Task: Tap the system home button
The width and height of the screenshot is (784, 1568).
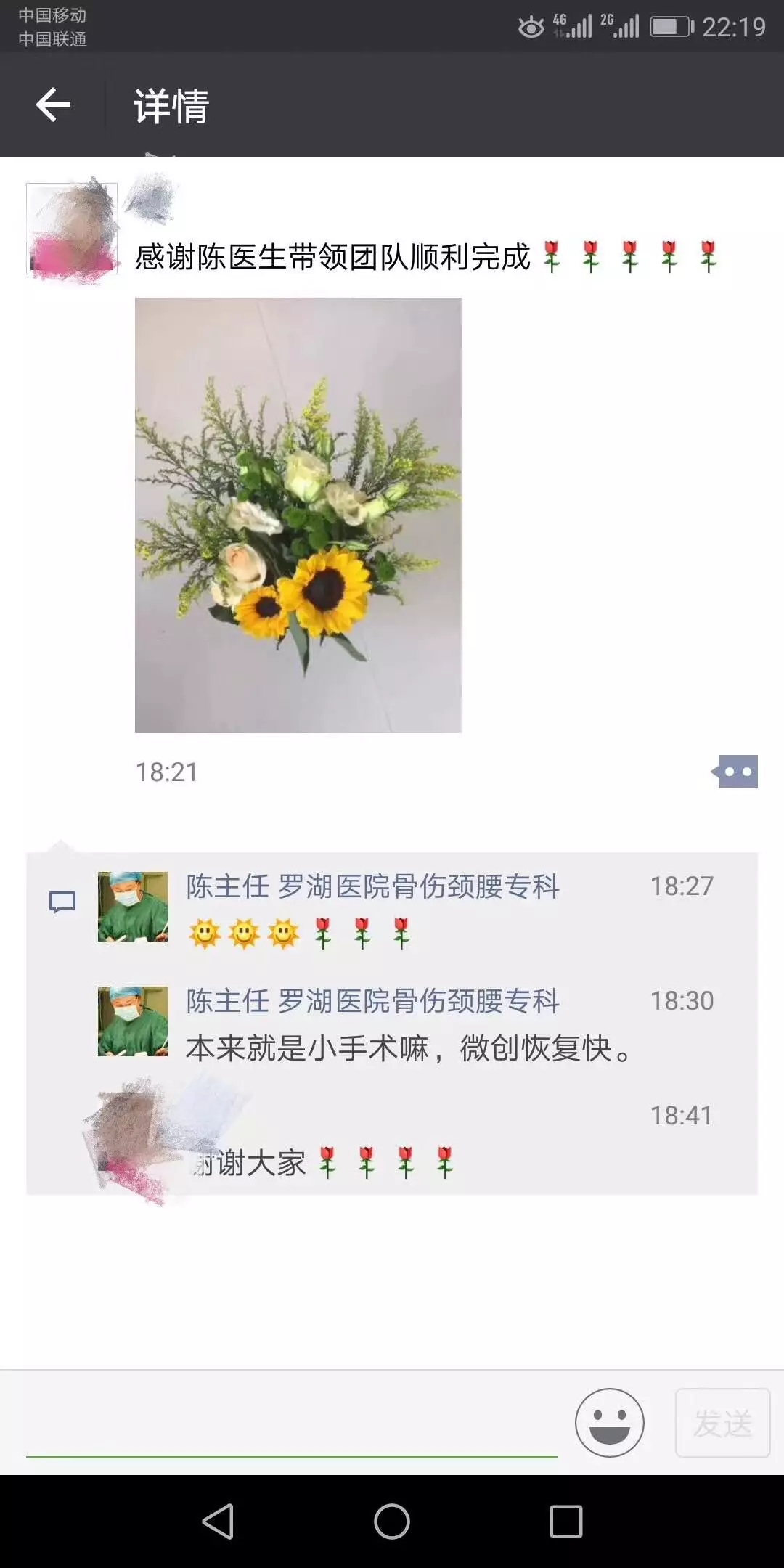Action: (392, 1521)
